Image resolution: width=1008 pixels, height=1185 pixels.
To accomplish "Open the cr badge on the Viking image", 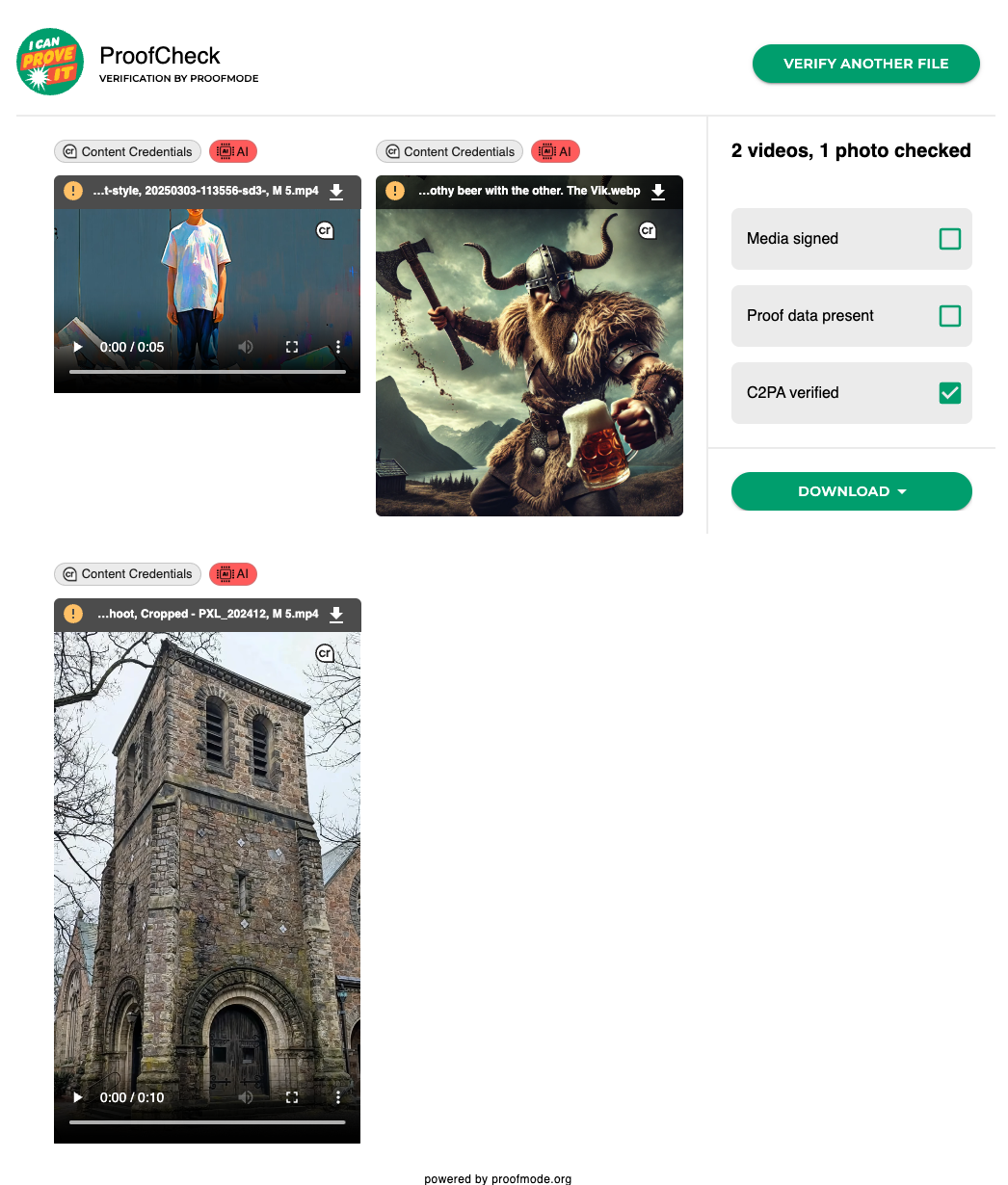I will (x=648, y=230).
